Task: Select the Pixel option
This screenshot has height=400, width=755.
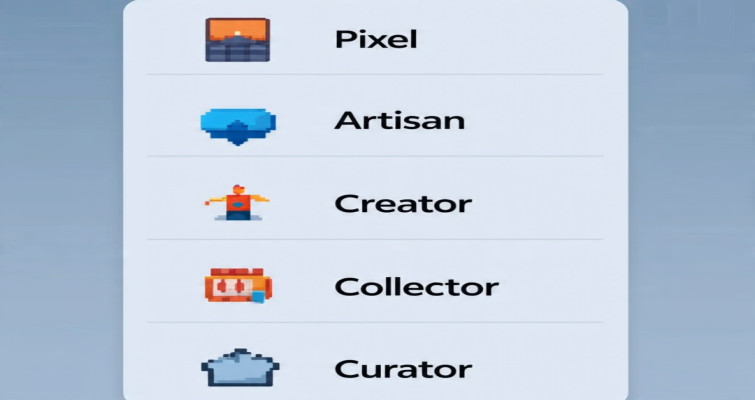Action: [x=375, y=40]
